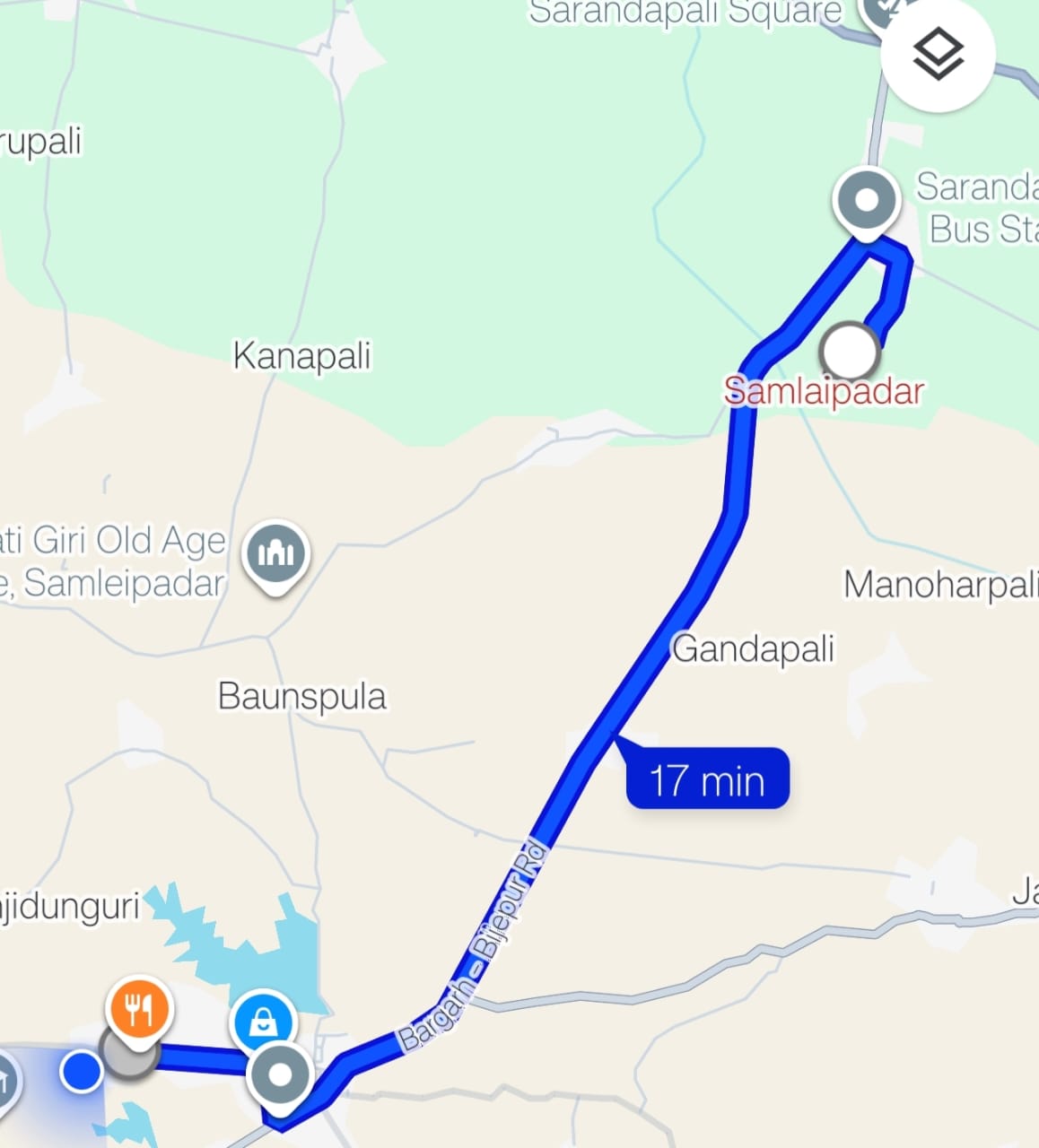
Task: Open the Old Age Home Samleipadar pin
Action: [276, 555]
